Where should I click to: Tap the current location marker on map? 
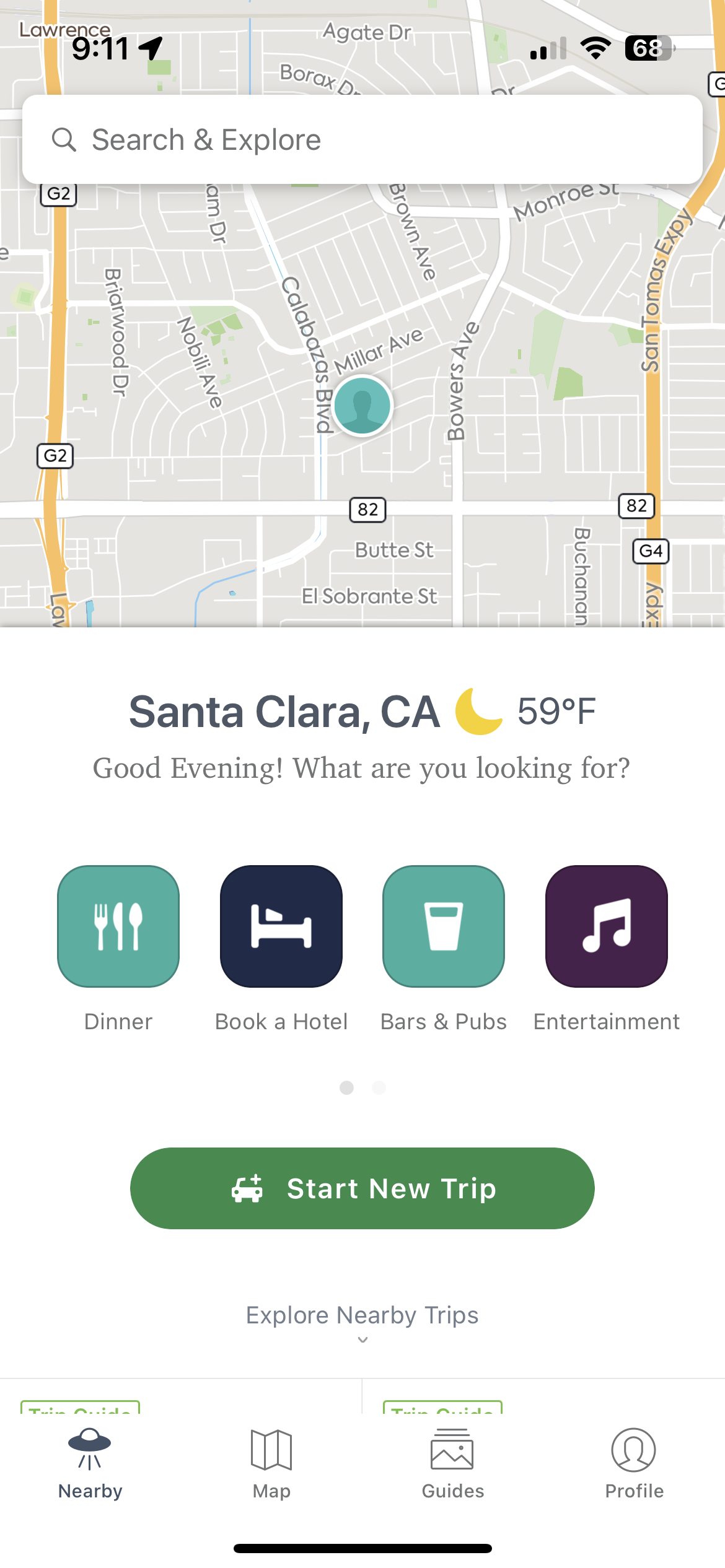click(x=362, y=406)
